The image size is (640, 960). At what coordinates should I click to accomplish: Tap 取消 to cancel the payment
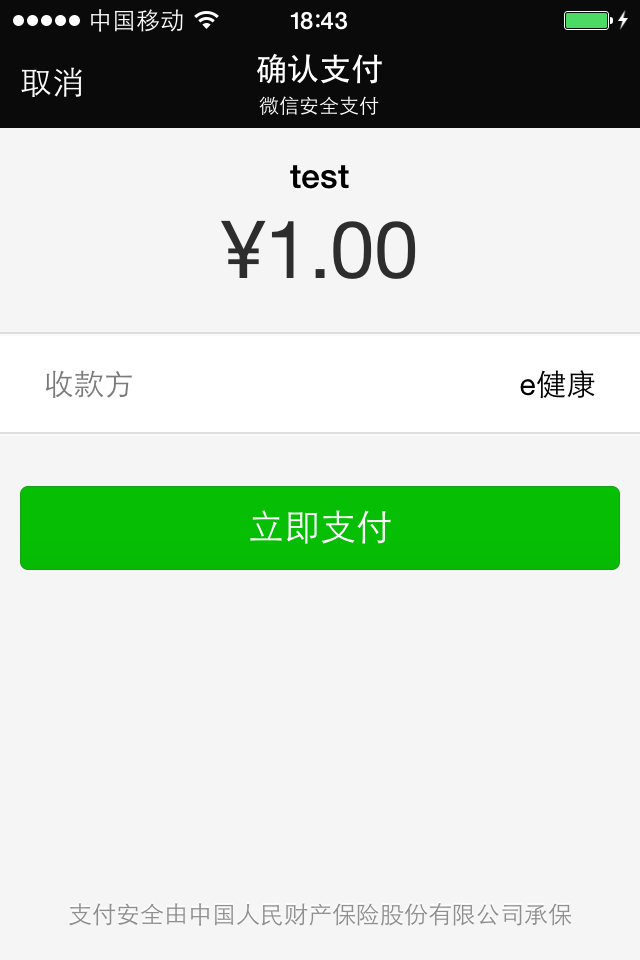pyautogui.click(x=52, y=83)
